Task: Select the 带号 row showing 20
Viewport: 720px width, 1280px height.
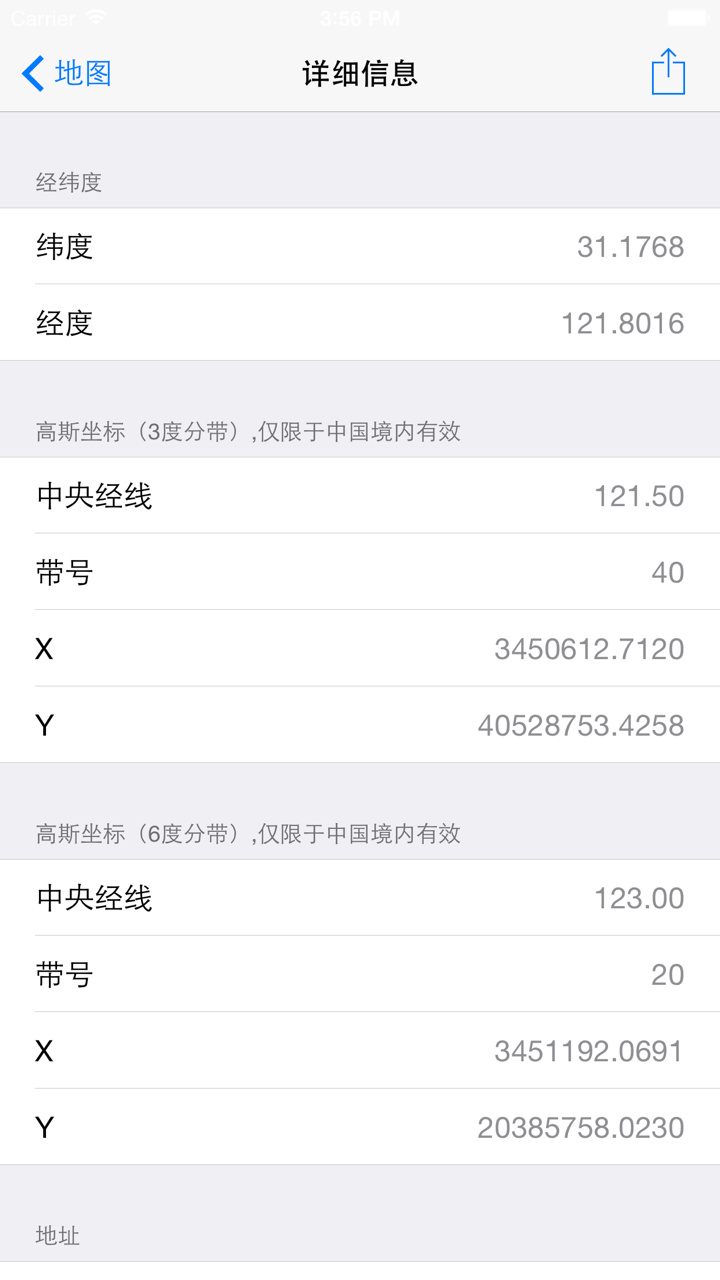Action: (360, 975)
